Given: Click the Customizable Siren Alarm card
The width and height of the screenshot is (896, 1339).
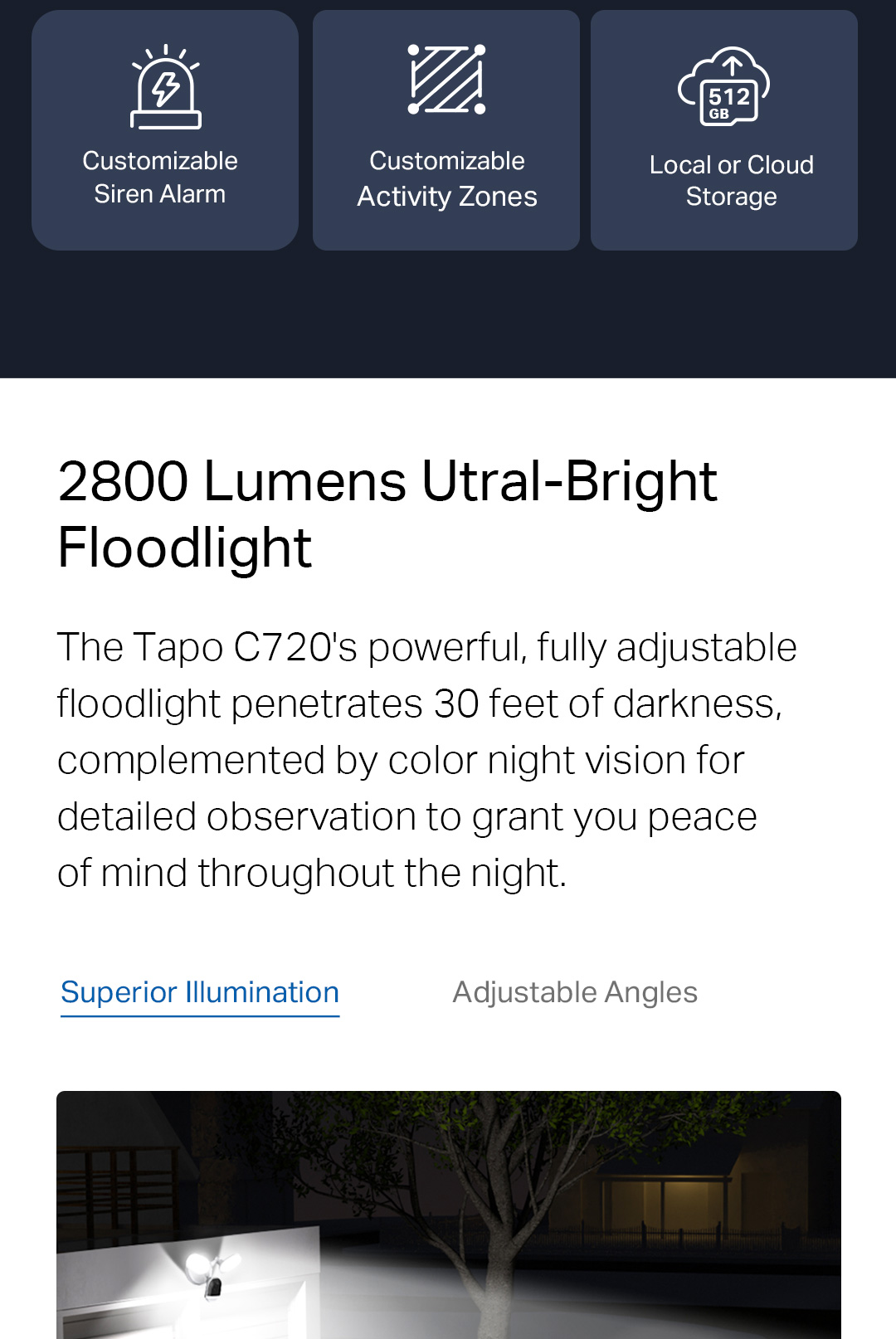Looking at the screenshot, I should 165,129.
